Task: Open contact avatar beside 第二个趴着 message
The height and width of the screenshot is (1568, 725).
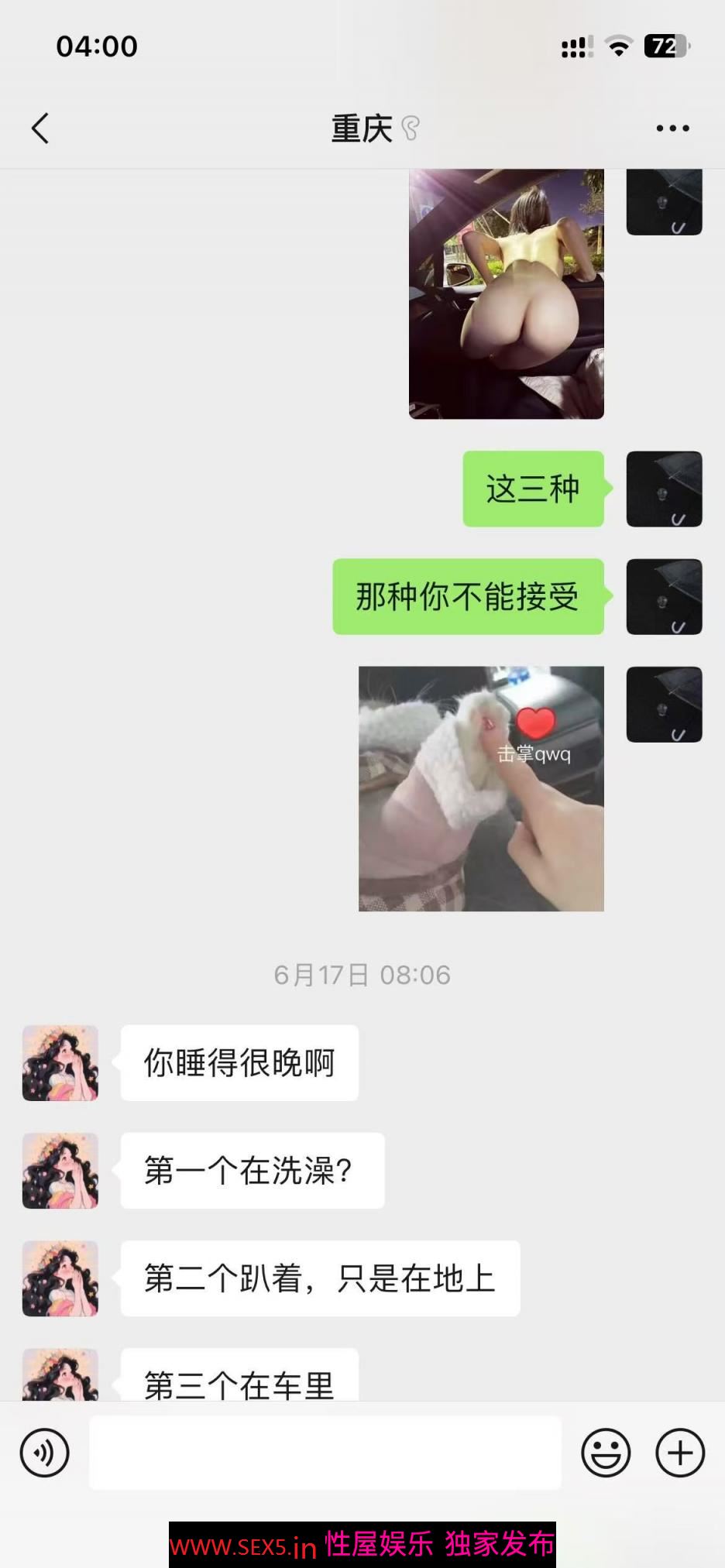Action: (x=60, y=1278)
